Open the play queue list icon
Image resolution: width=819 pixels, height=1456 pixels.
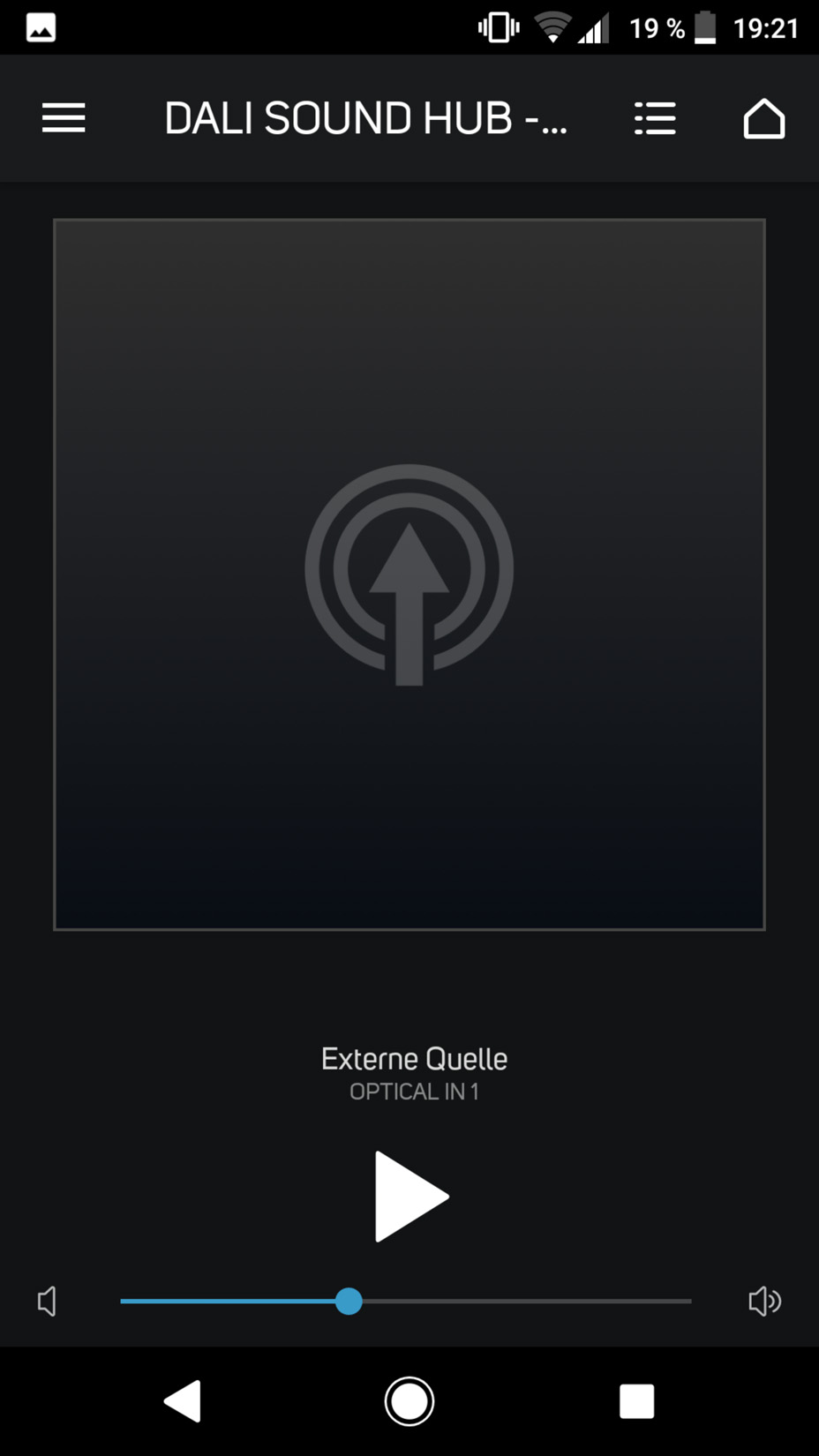coord(655,118)
